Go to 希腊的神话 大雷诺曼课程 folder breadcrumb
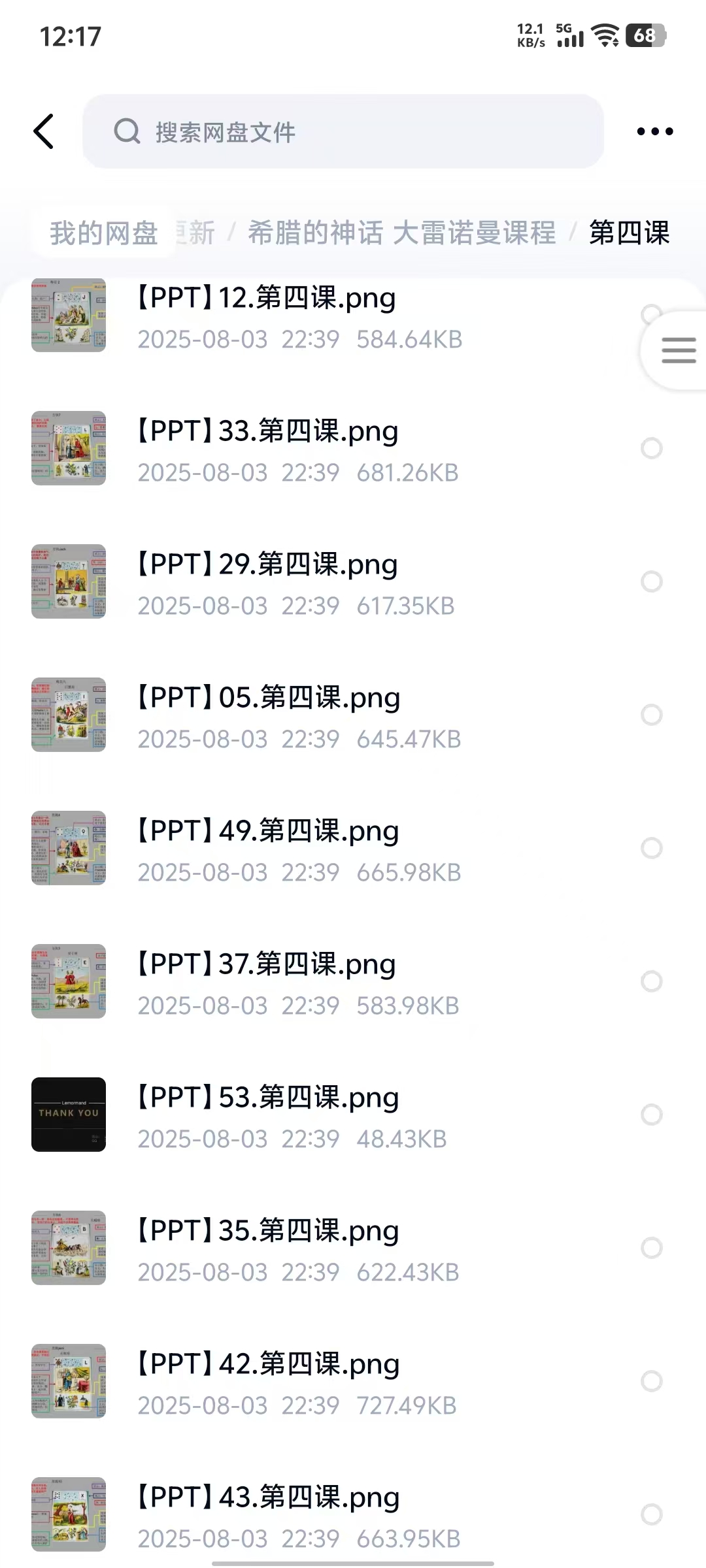Image resolution: width=706 pixels, height=1568 pixels. coord(401,233)
